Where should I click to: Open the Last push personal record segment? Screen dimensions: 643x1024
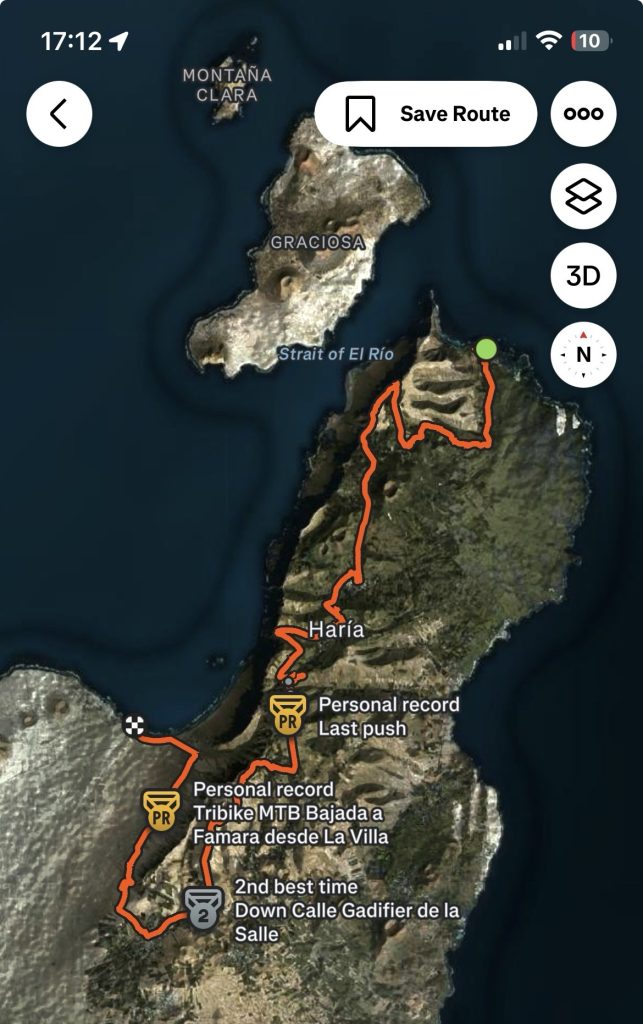[x=288, y=714]
